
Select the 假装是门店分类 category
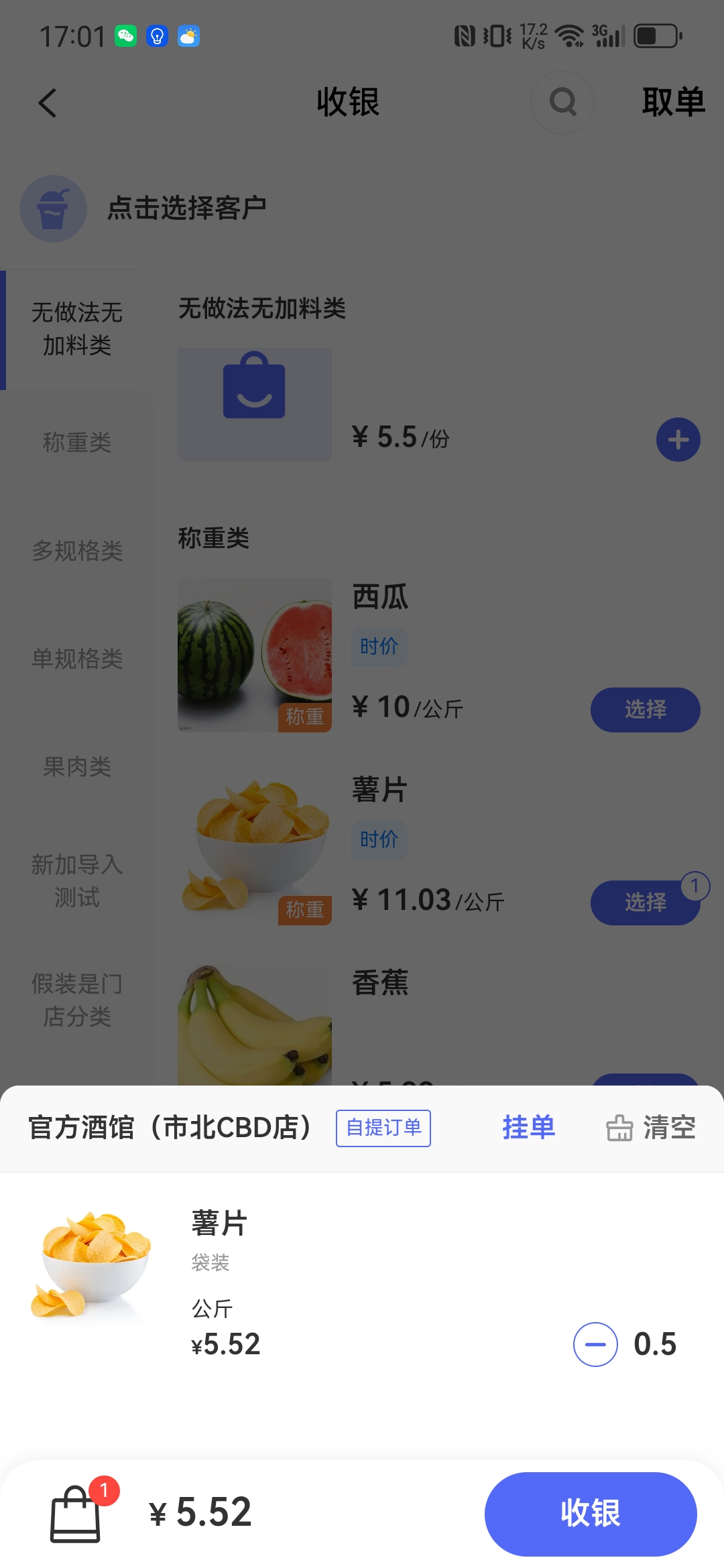click(77, 1000)
